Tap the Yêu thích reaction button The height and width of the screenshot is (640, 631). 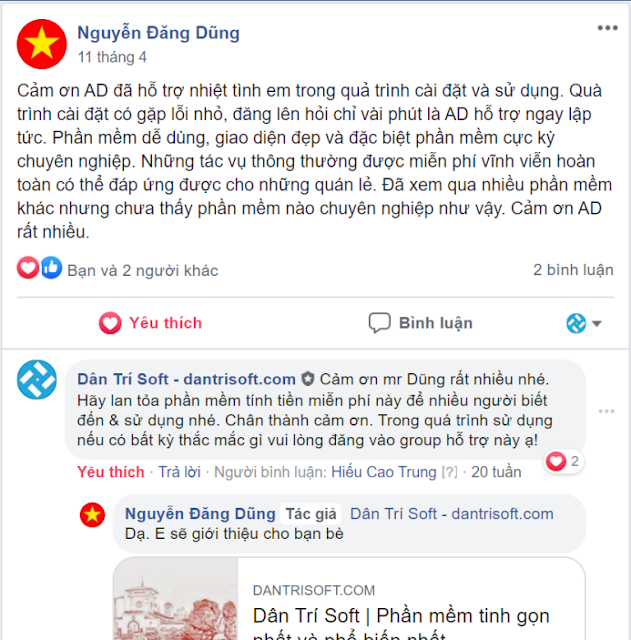(151, 323)
